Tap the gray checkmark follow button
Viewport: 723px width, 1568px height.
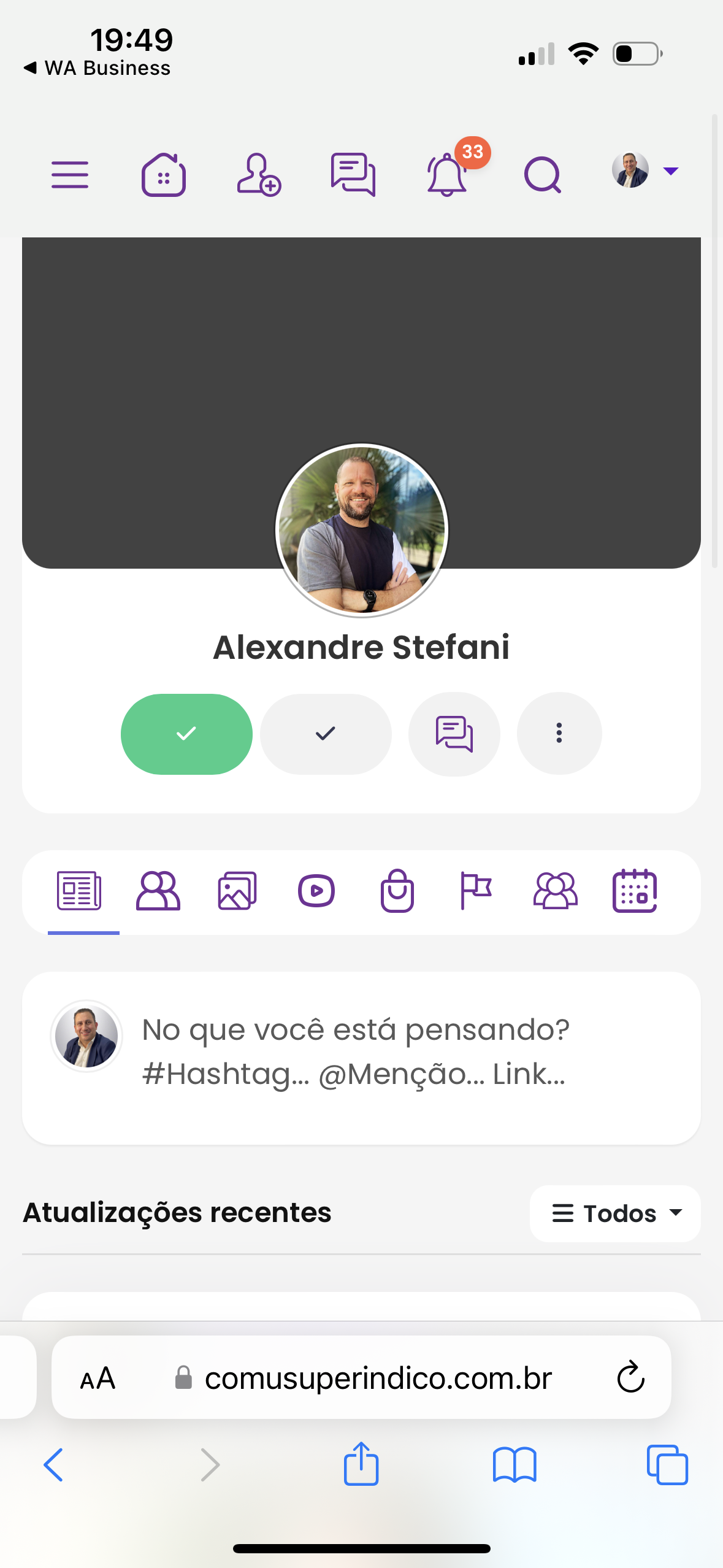click(x=326, y=734)
